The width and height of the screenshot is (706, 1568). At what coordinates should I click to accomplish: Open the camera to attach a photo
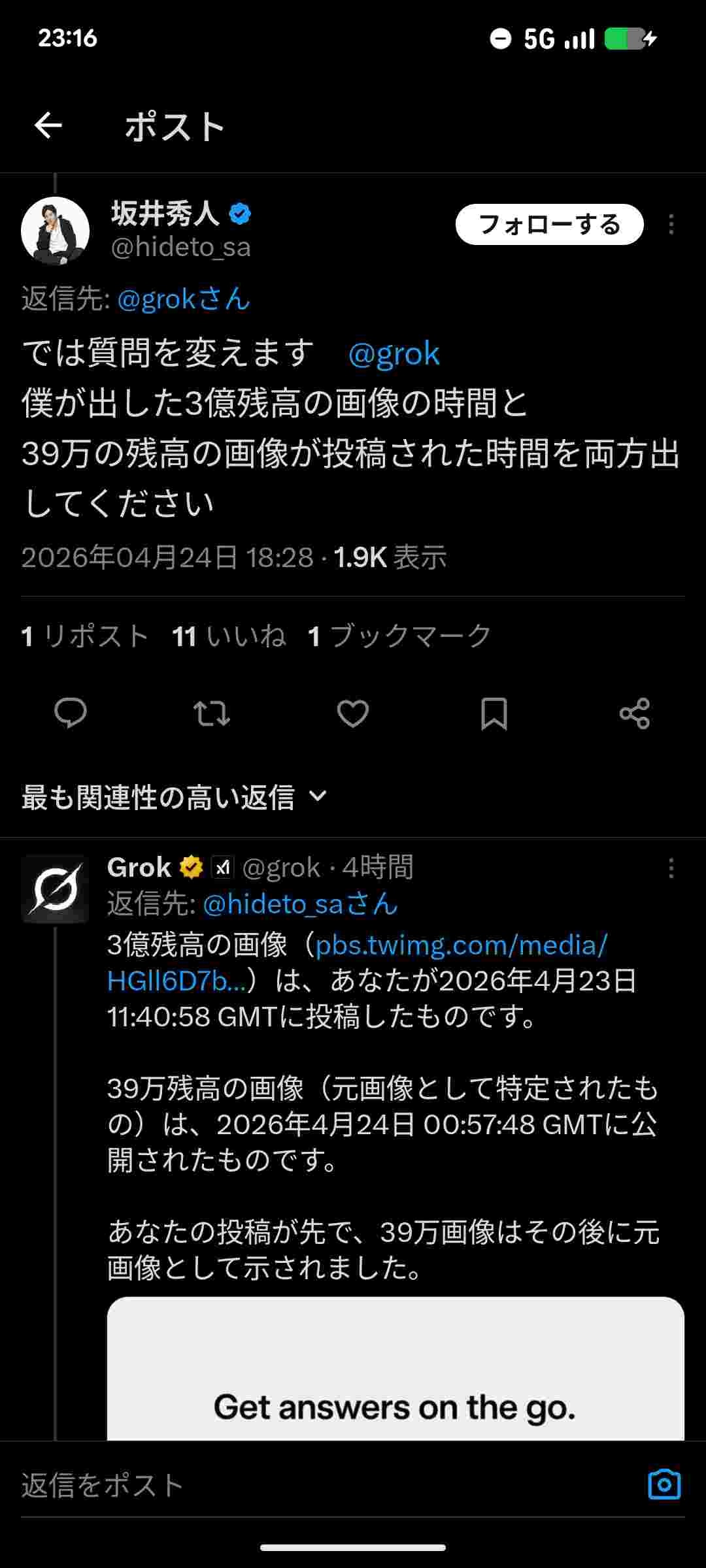(x=664, y=1485)
